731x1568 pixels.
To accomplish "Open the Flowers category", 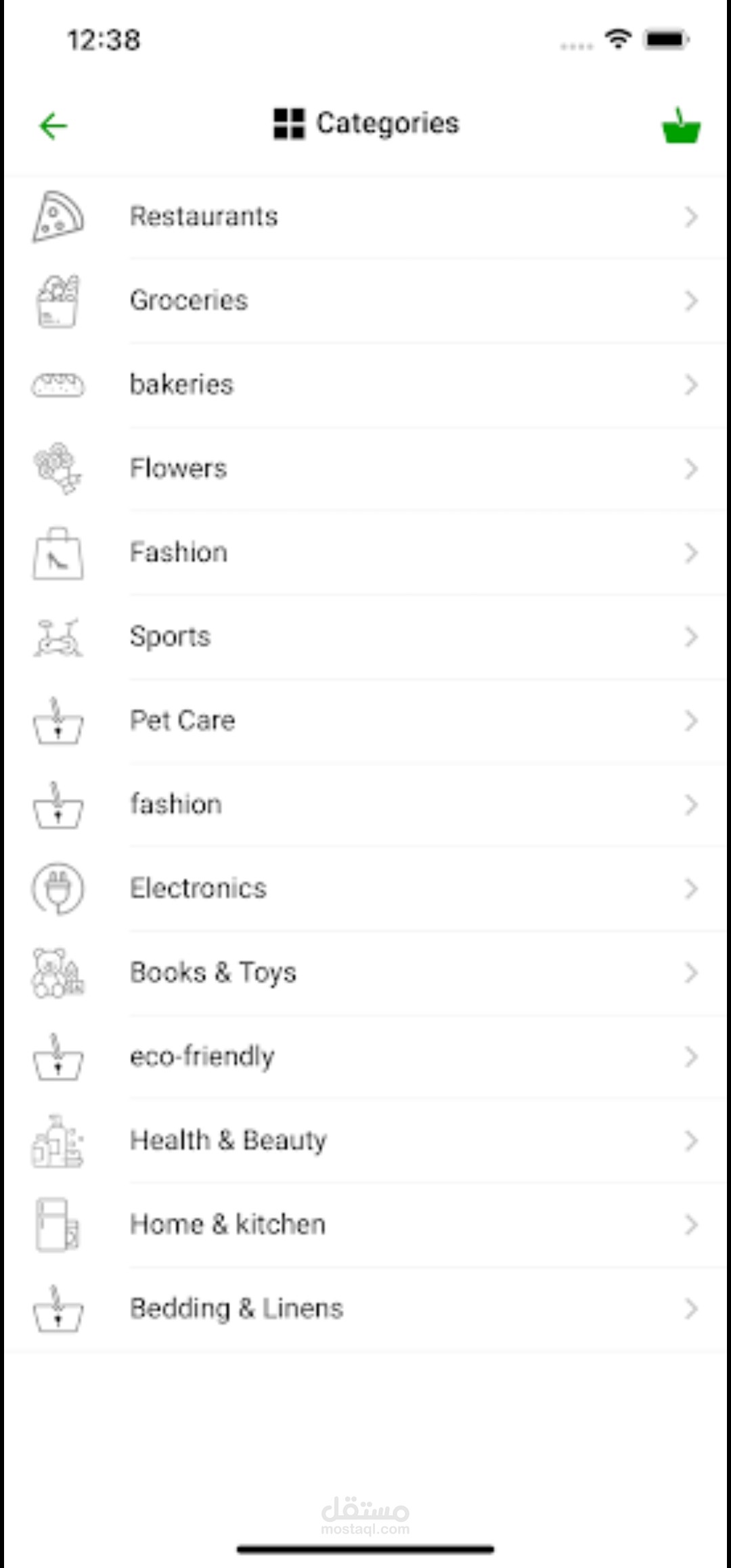I will [365, 469].
